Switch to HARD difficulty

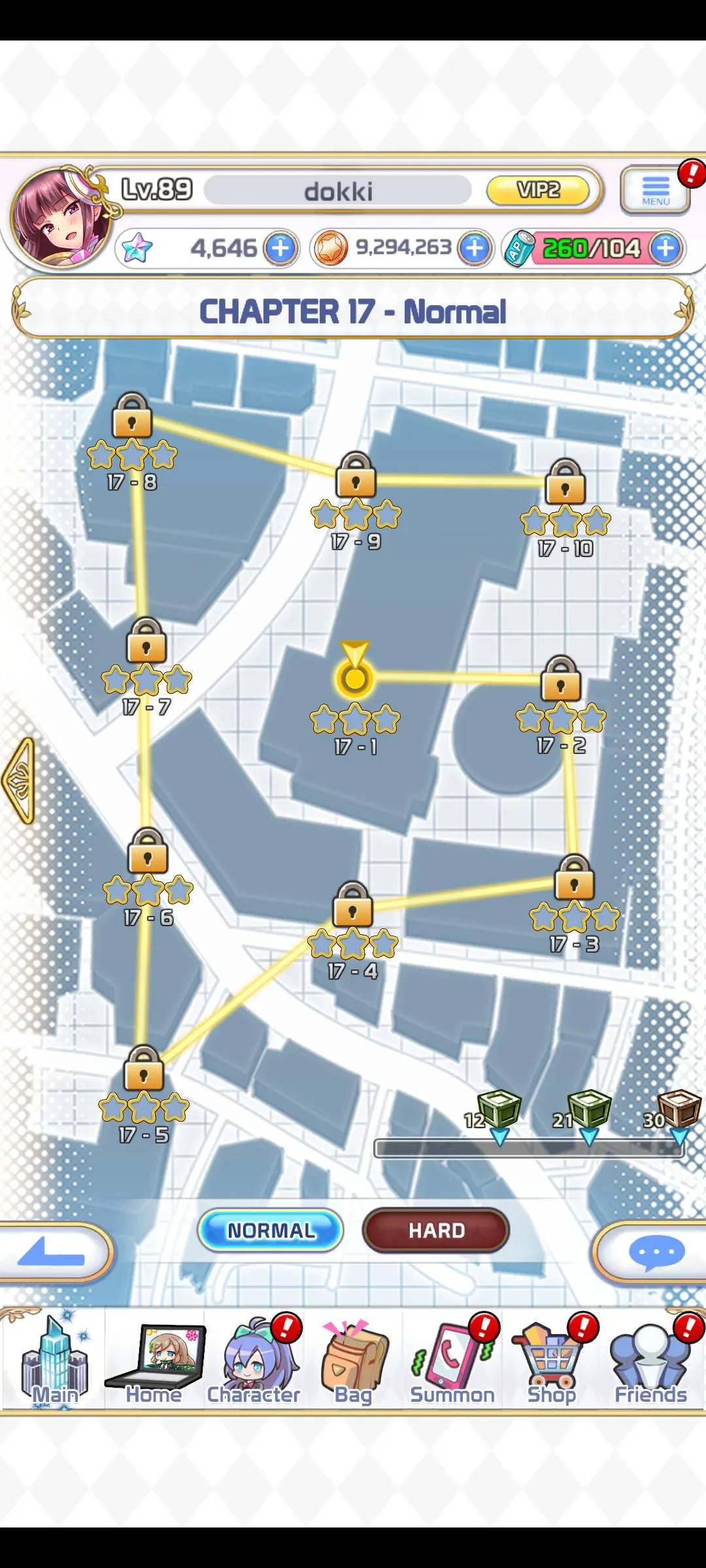436,1230
